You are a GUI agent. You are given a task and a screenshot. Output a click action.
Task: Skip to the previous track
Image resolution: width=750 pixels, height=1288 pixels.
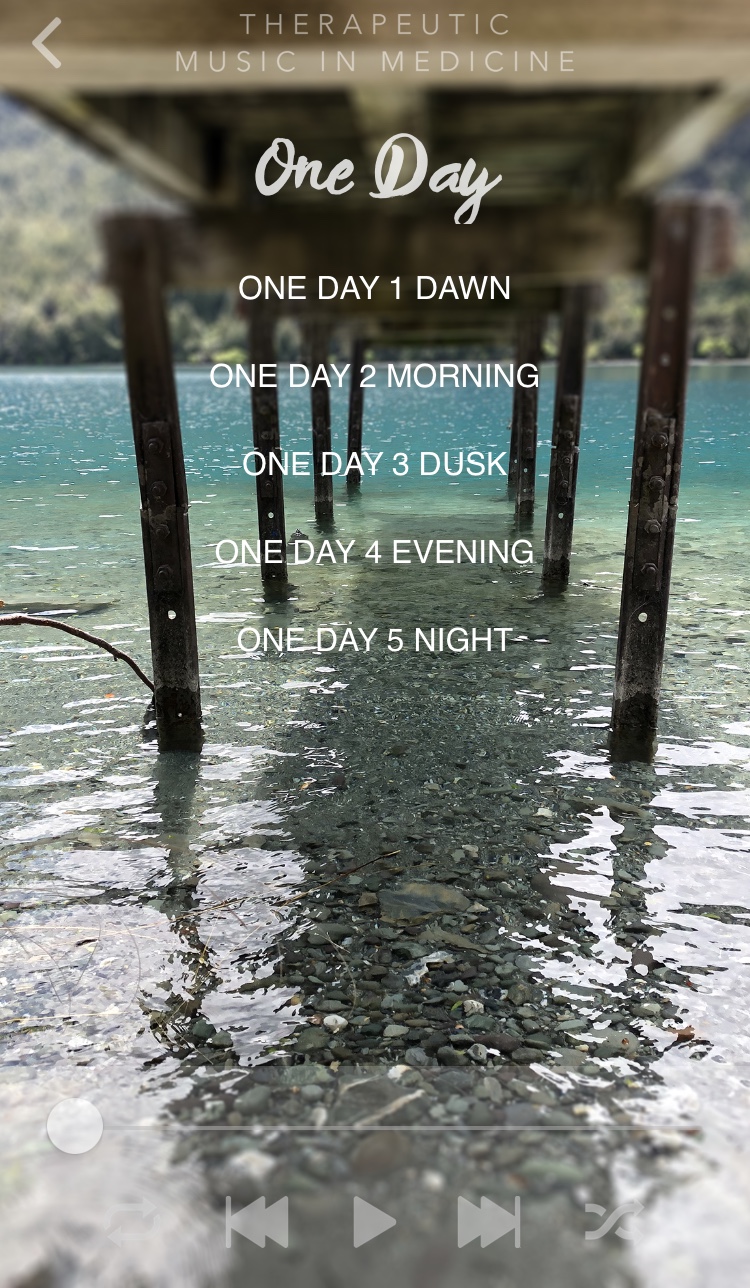pyautogui.click(x=258, y=1222)
